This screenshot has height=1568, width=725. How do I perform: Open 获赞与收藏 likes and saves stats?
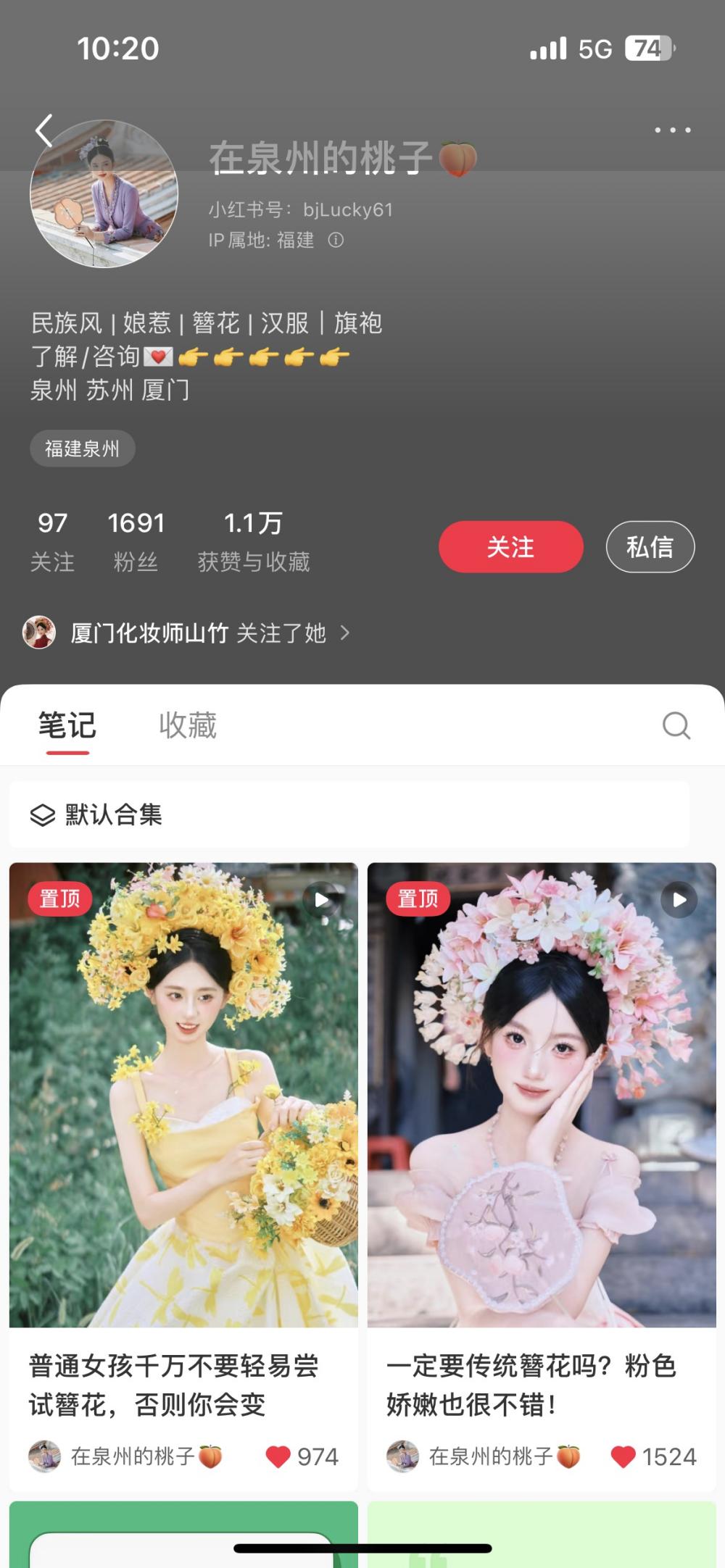pyautogui.click(x=253, y=541)
